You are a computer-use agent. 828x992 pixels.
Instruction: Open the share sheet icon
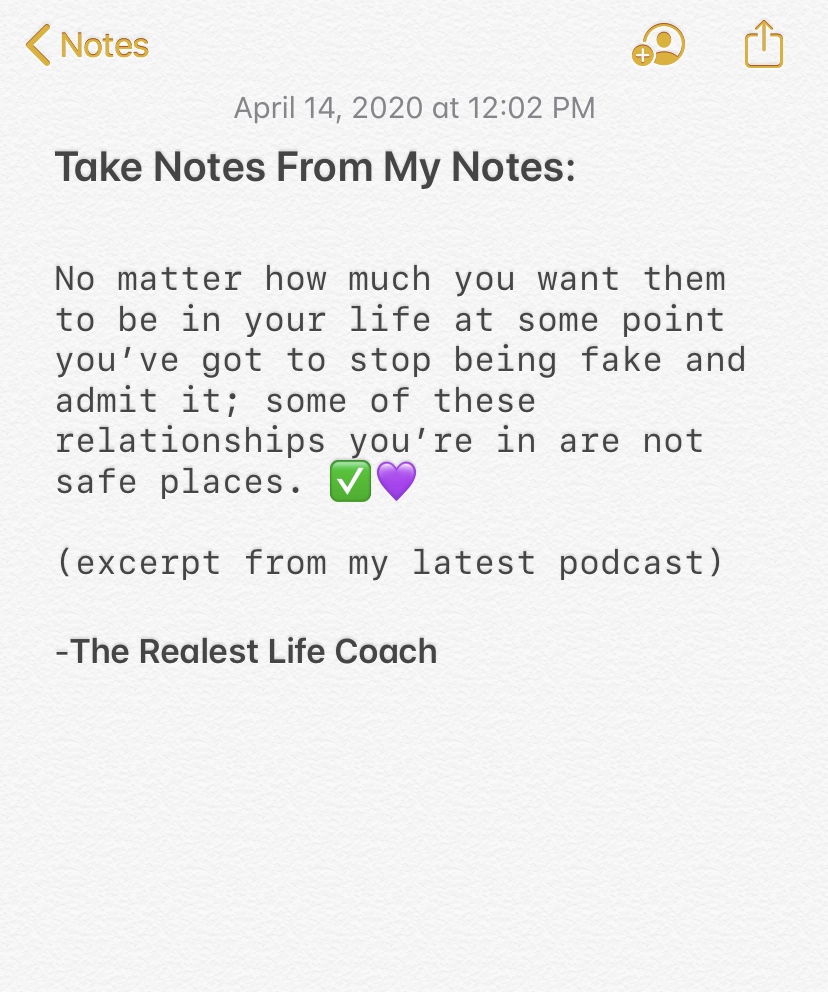click(764, 45)
